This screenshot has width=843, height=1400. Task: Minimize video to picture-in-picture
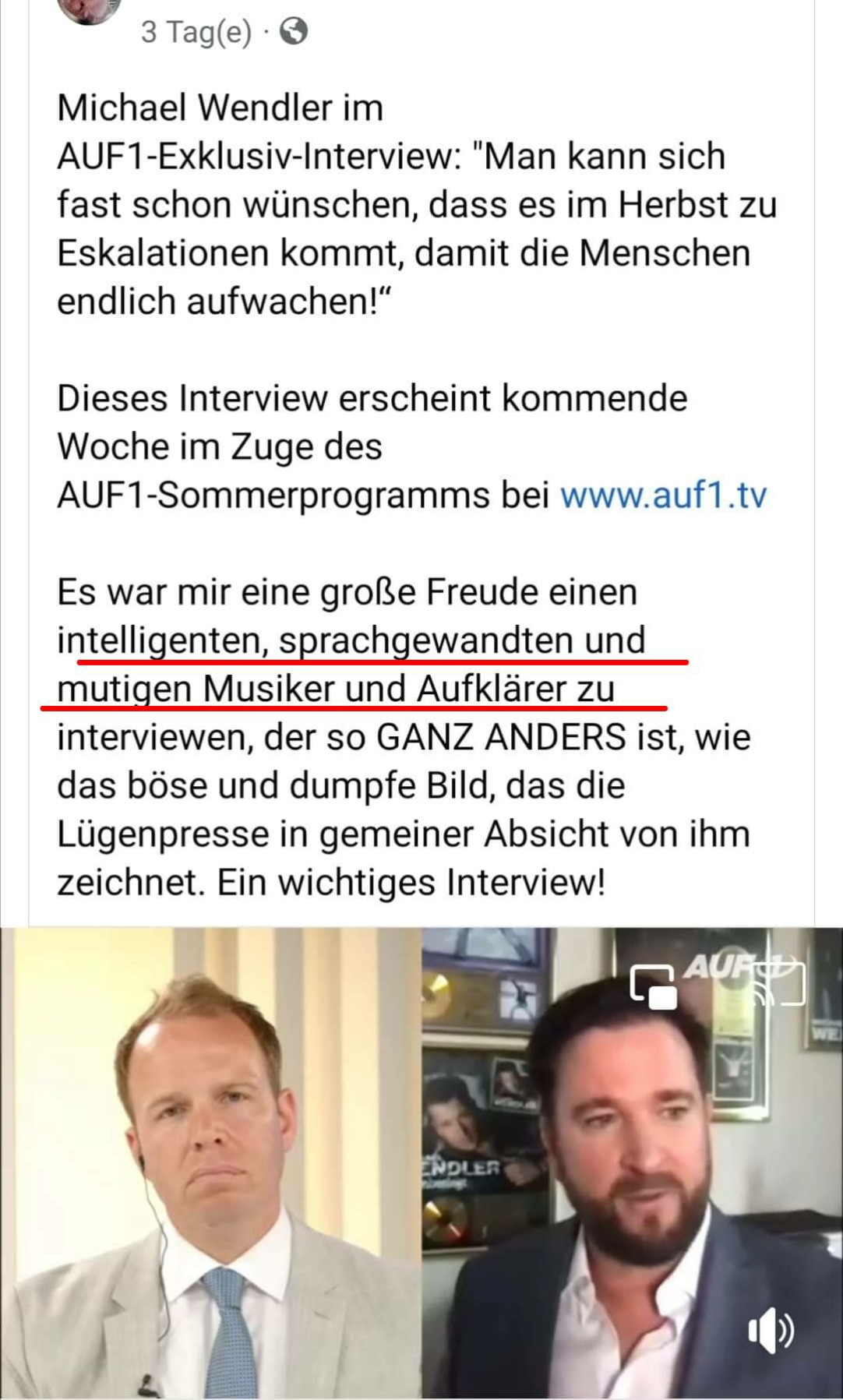(x=653, y=986)
